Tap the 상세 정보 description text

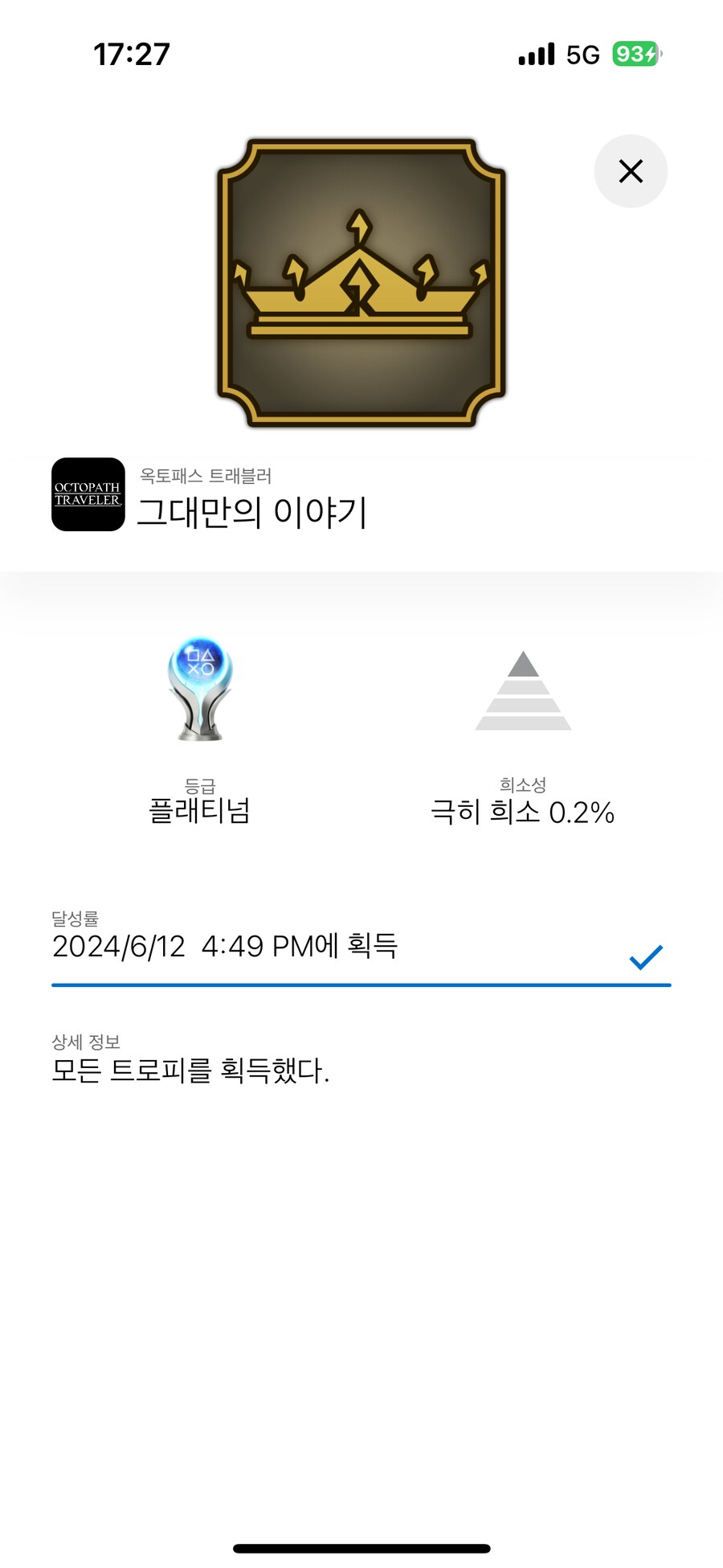(85, 1042)
